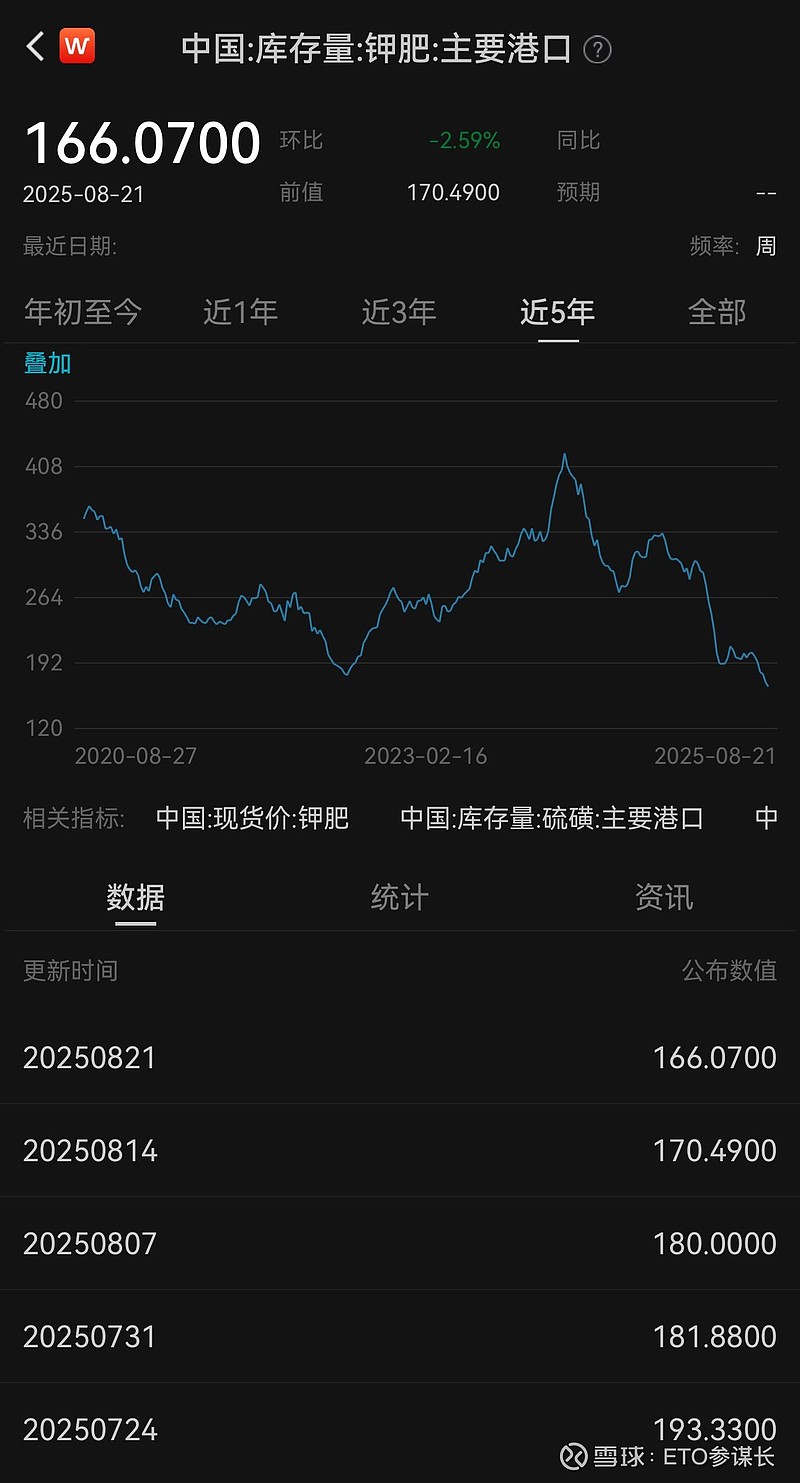Select the 数据 tab

135,897
